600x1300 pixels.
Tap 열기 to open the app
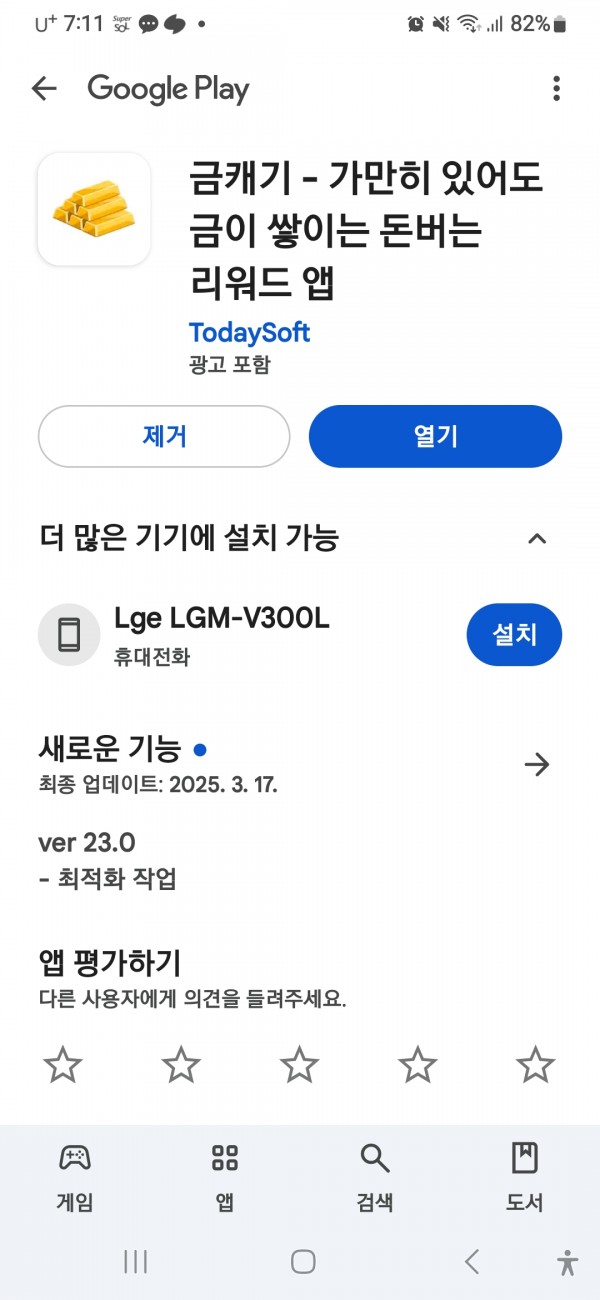(435, 436)
